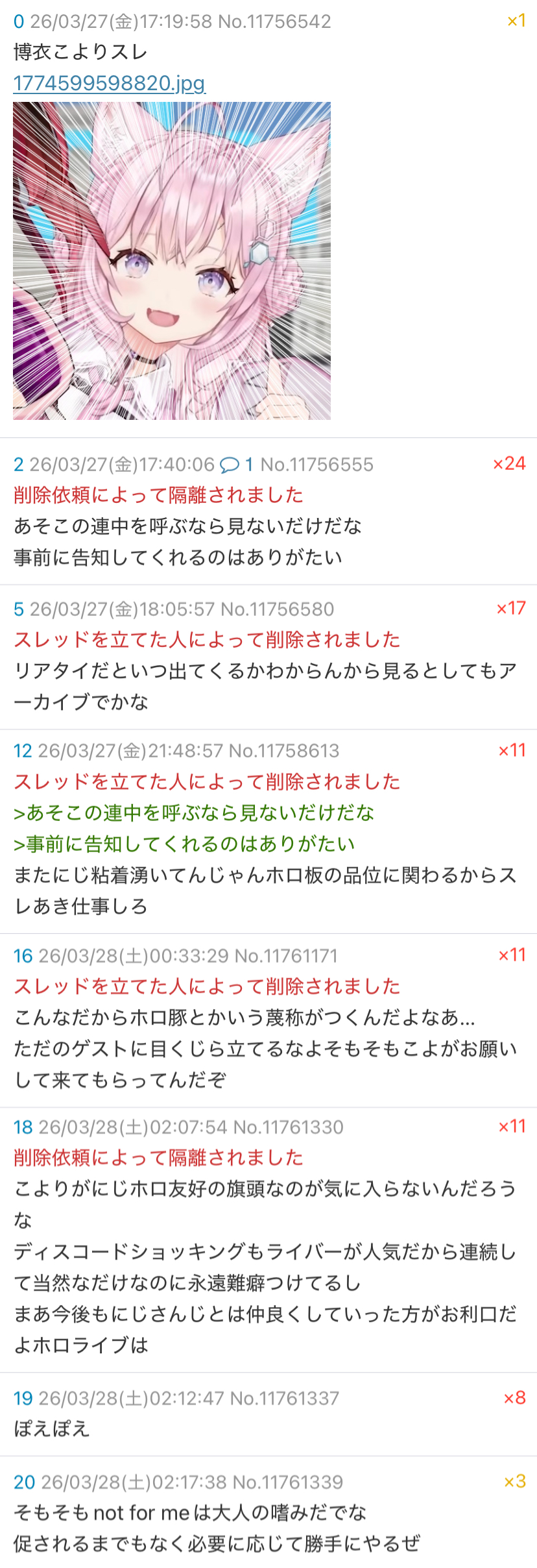Select post number 5 dated 18:05:57
Screen dimensions: 537x1568
click(19, 609)
